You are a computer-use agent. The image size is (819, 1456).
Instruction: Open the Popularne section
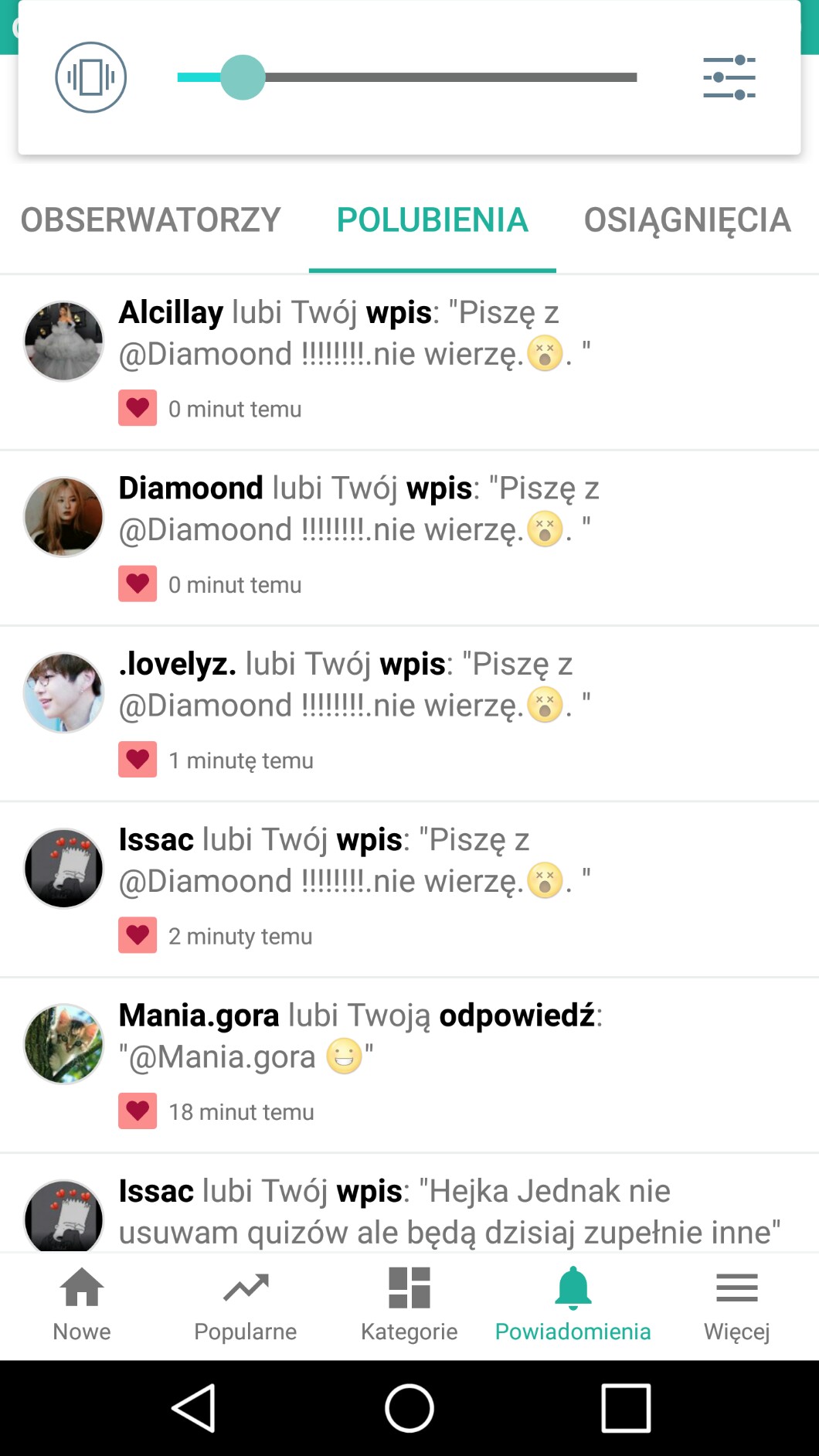[246, 1305]
